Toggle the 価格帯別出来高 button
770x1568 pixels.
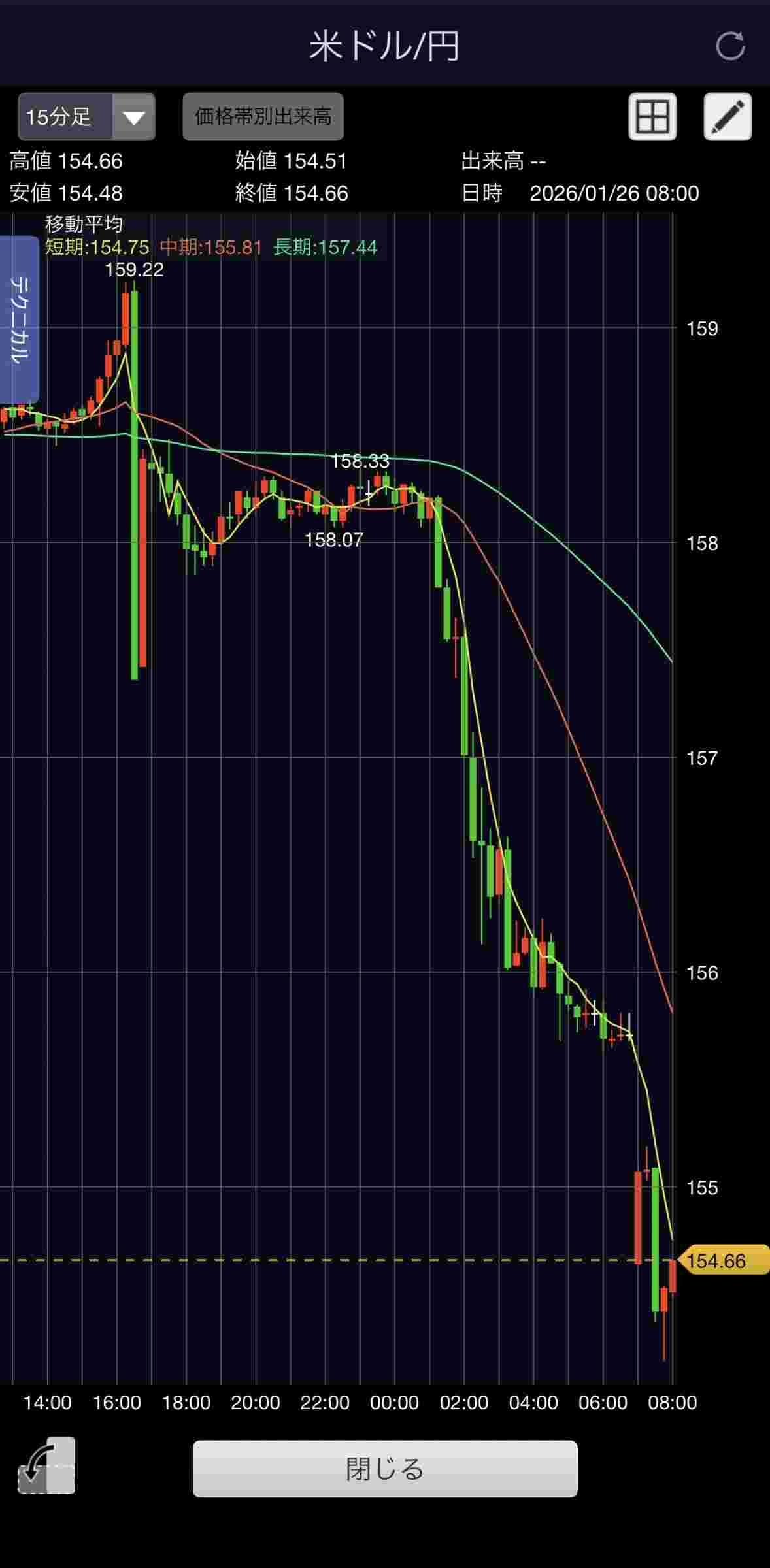pos(263,117)
